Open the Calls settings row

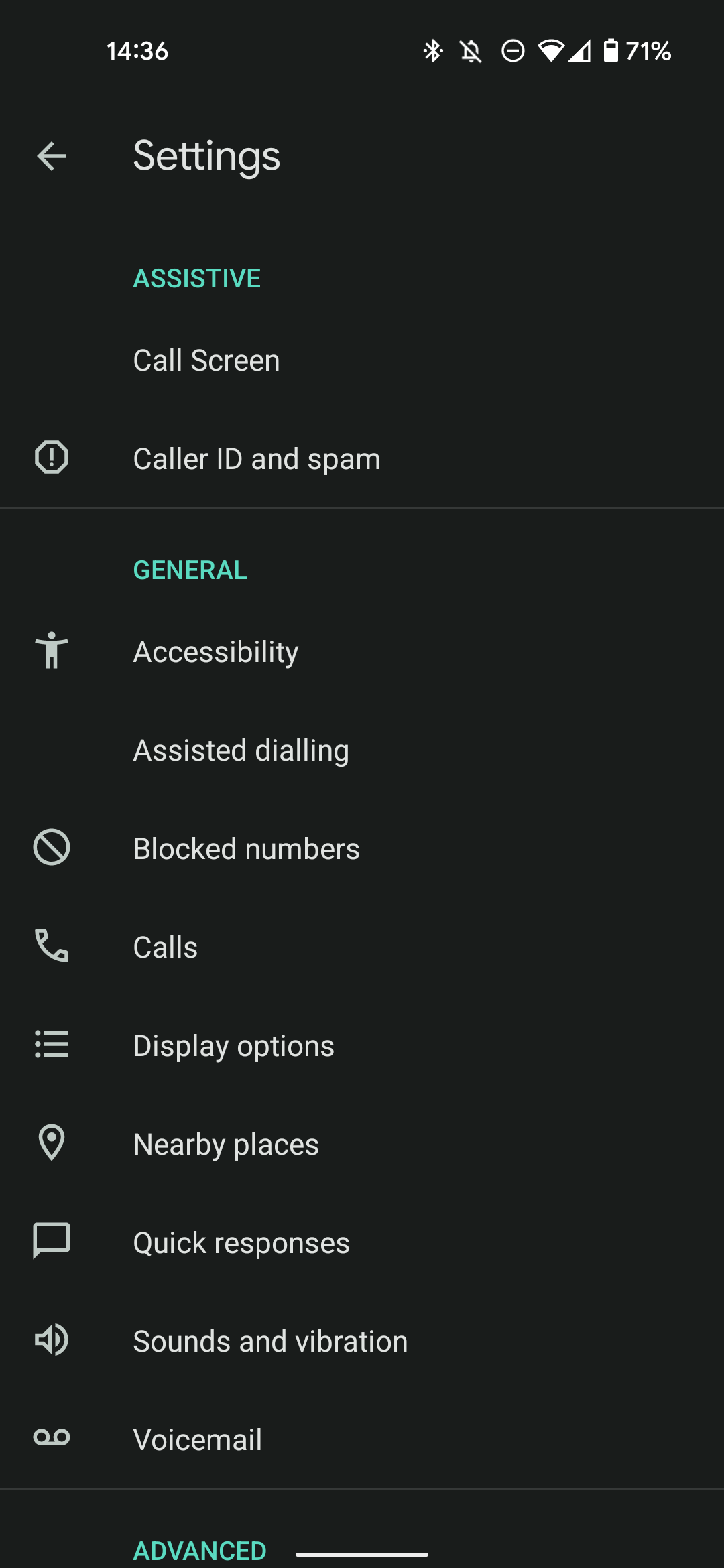pyautogui.click(x=362, y=948)
